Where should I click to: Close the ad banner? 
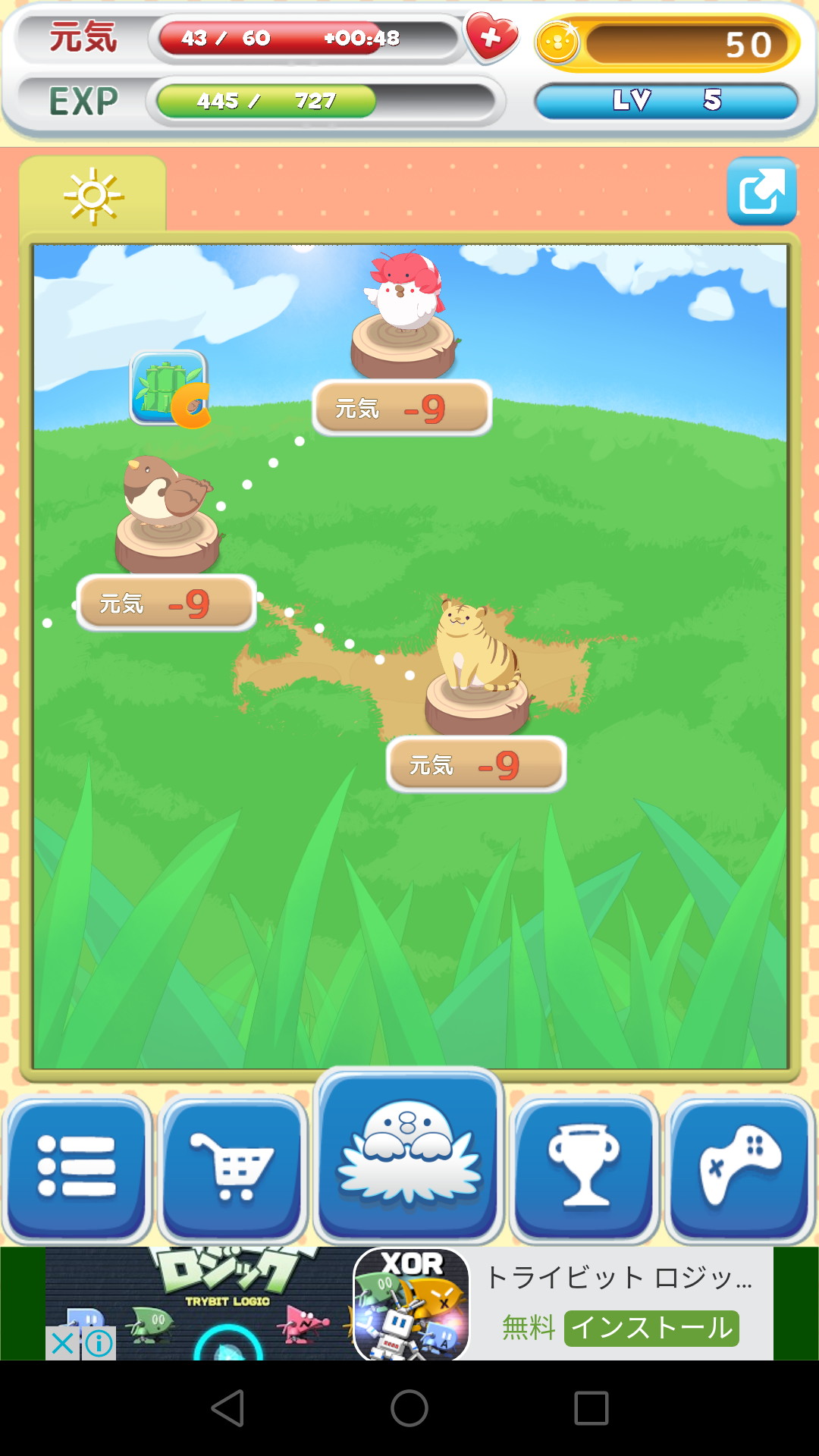(62, 1344)
